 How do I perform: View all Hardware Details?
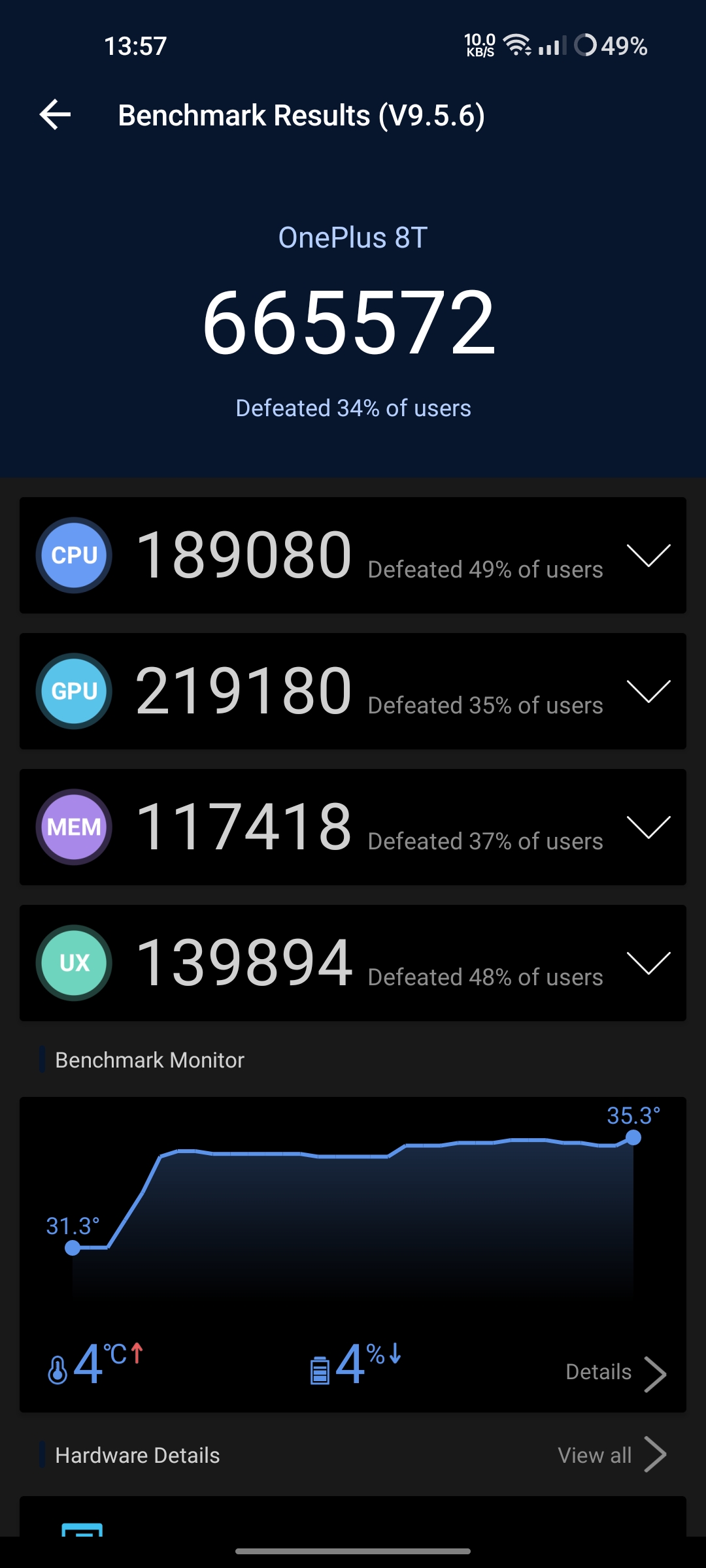pos(612,1455)
